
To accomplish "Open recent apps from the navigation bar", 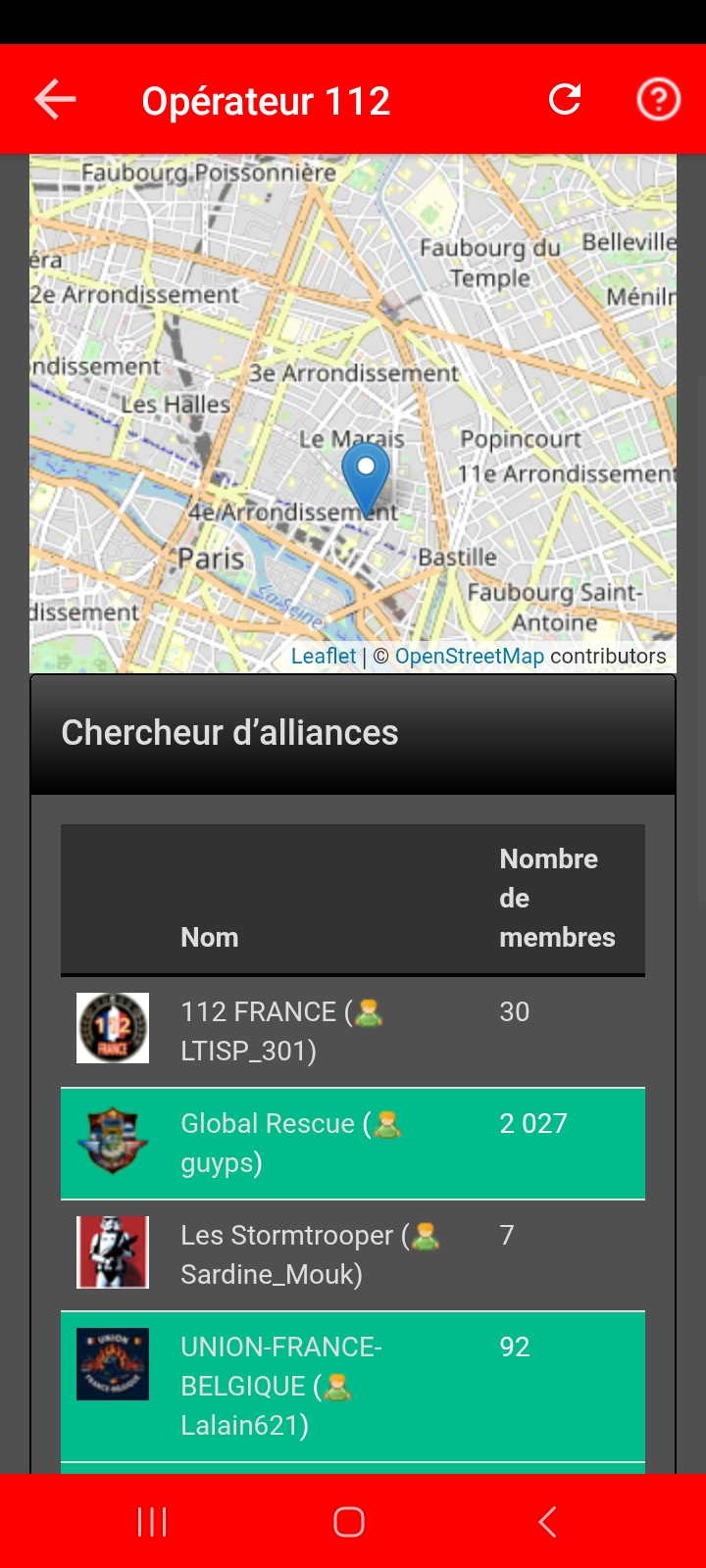I will (152, 1522).
